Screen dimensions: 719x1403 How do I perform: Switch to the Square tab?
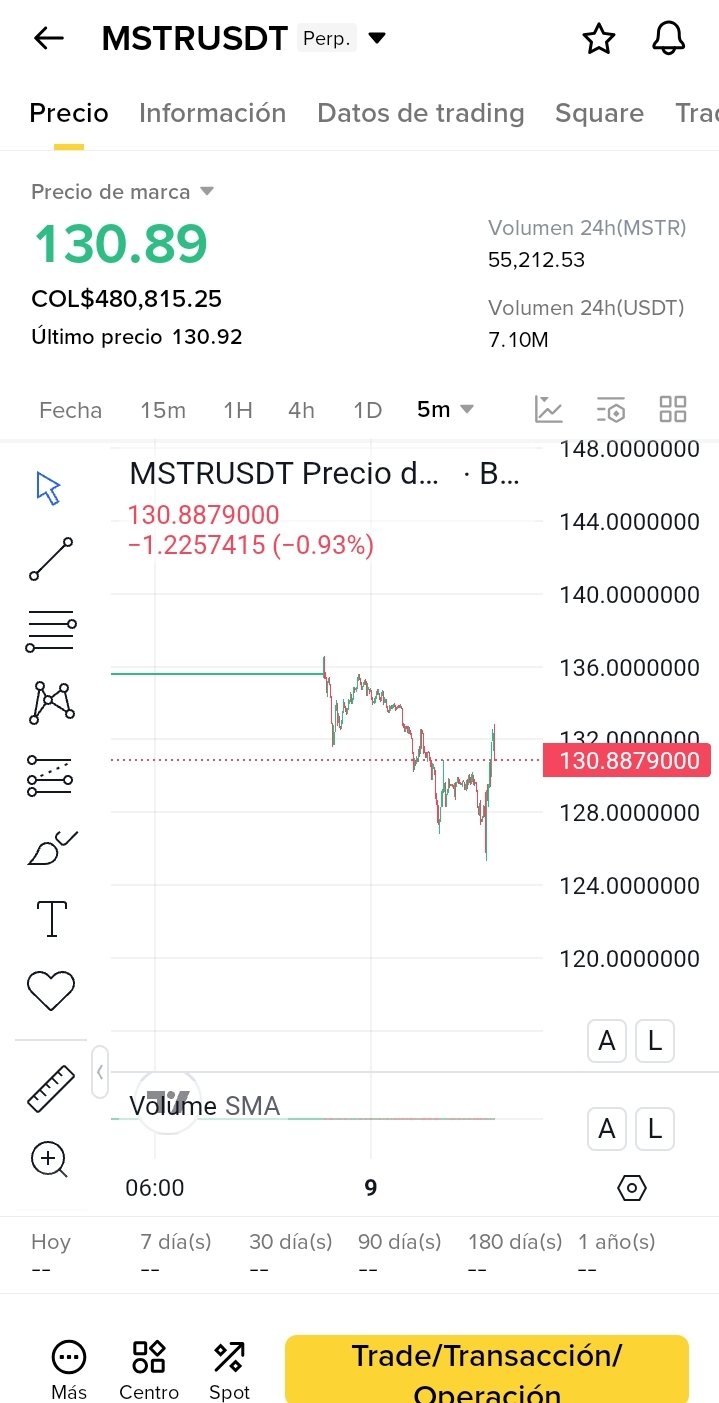(599, 113)
